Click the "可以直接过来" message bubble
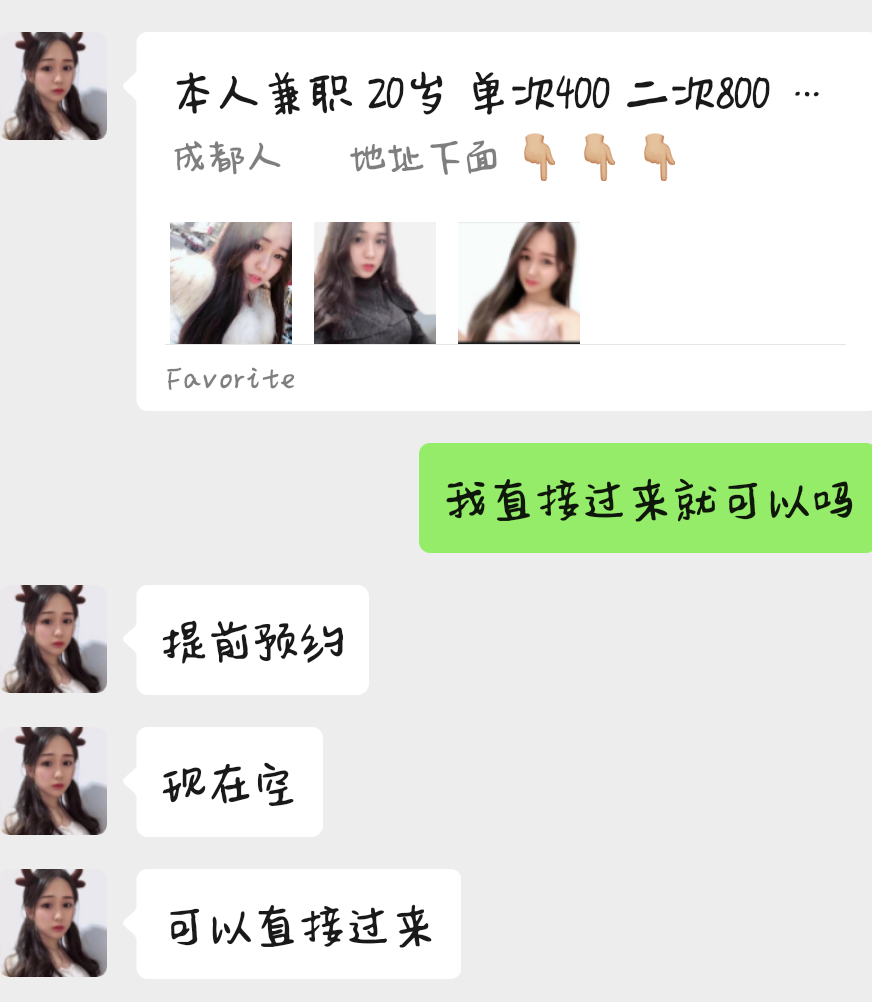The width and height of the screenshot is (872, 1002). [x=298, y=924]
